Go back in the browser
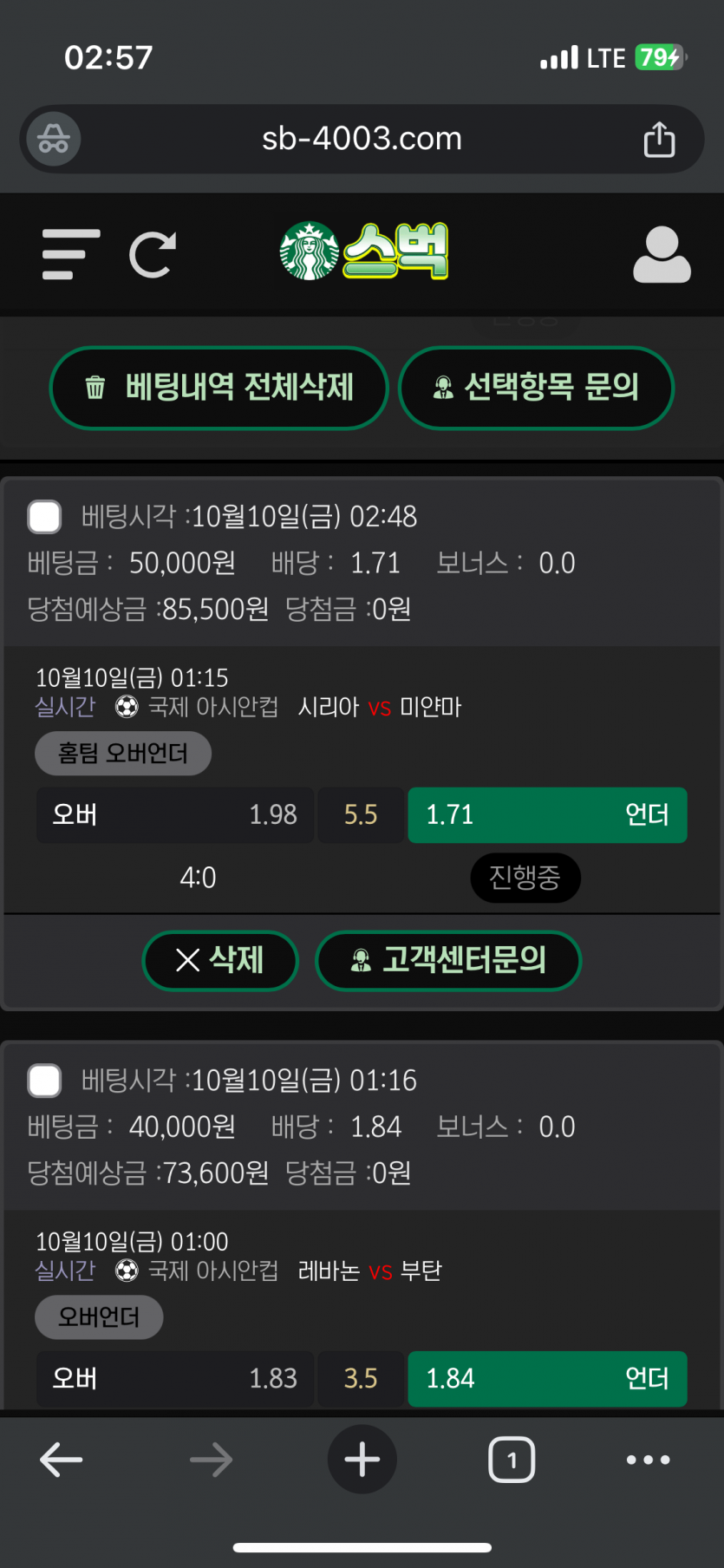This screenshot has width=724, height=1568. point(62,1460)
